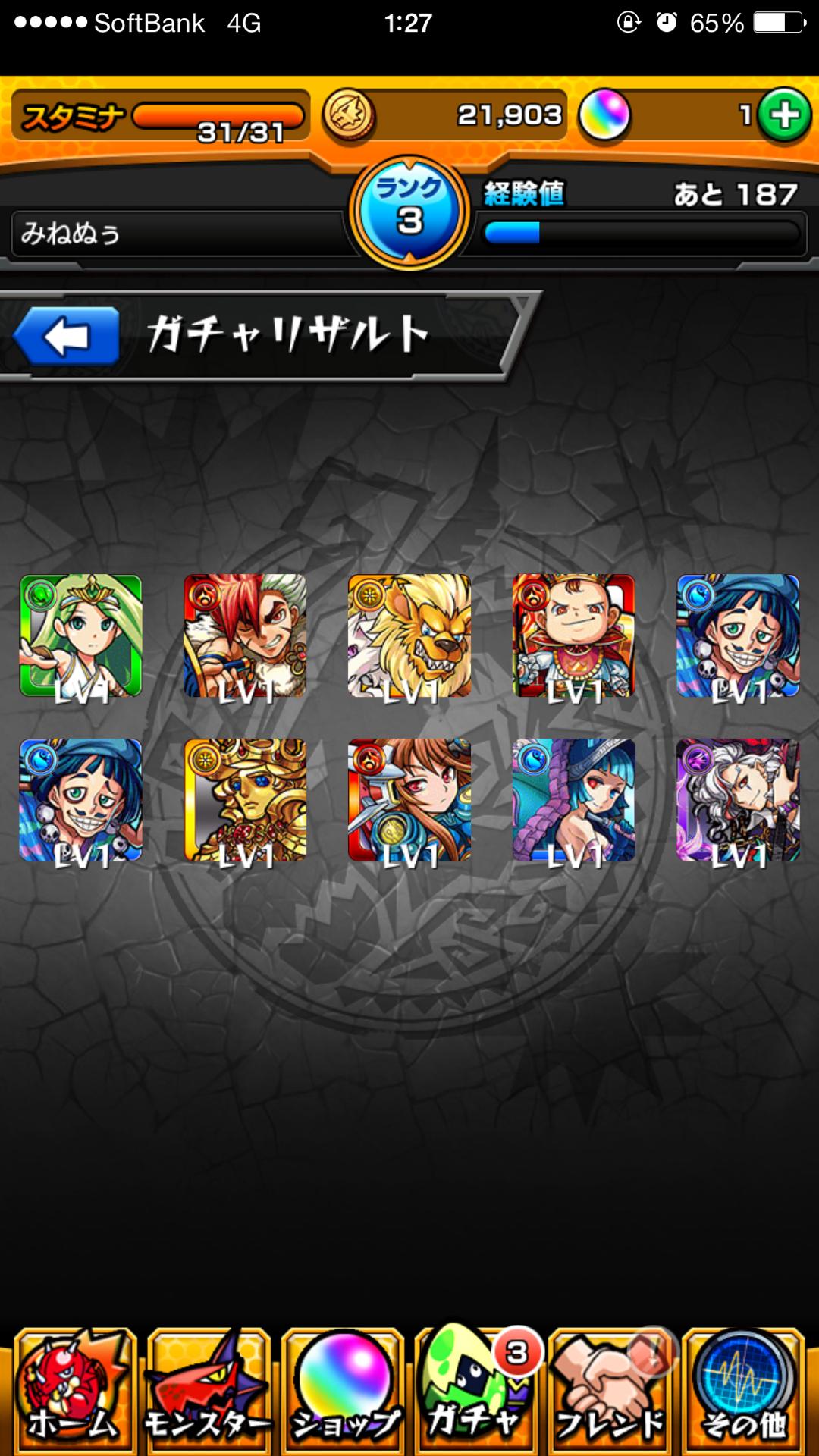View the red-haired warrior monster
This screenshot has width=819, height=1456.
pos(244,635)
